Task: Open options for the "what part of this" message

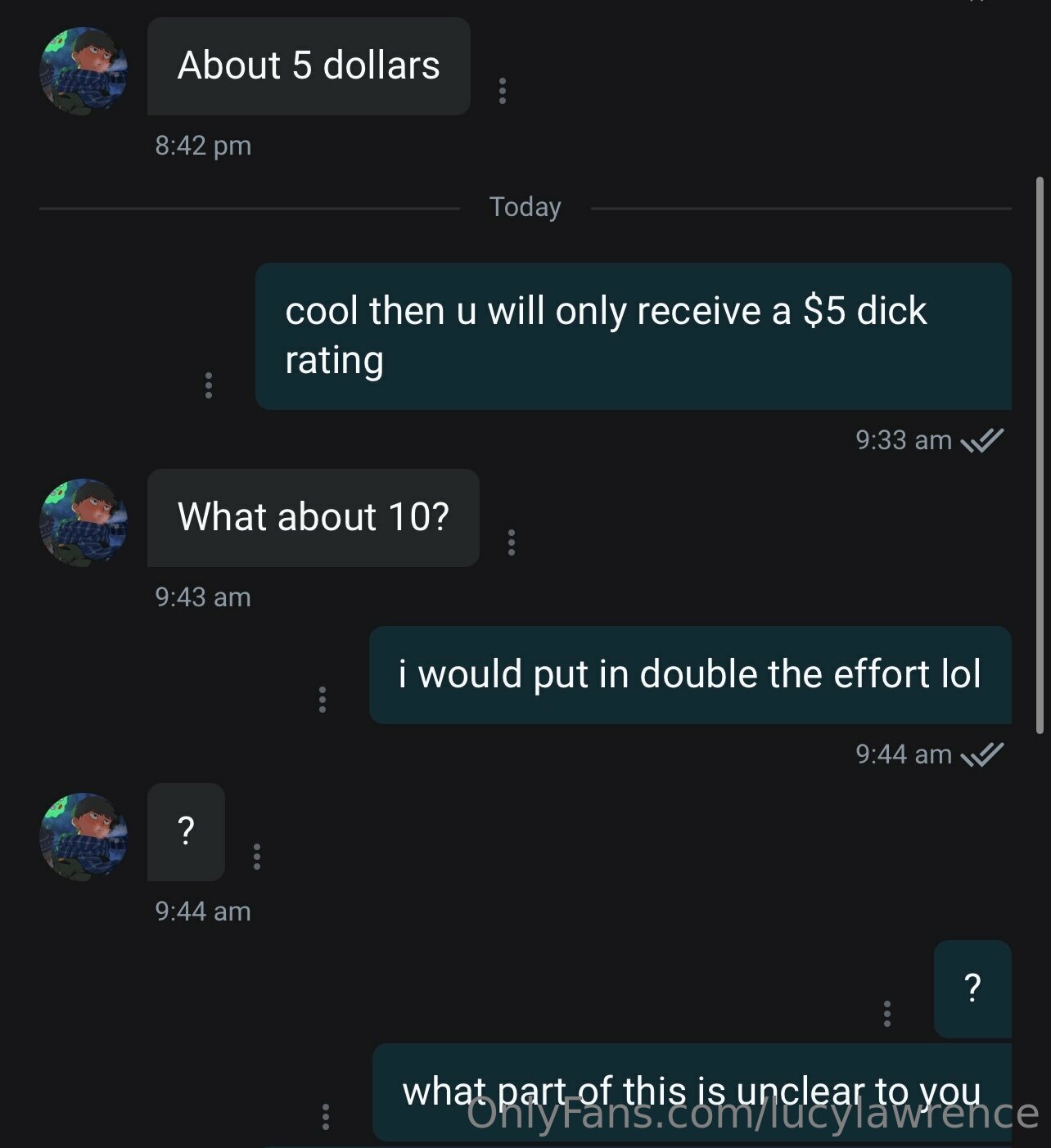Action: (x=326, y=1116)
